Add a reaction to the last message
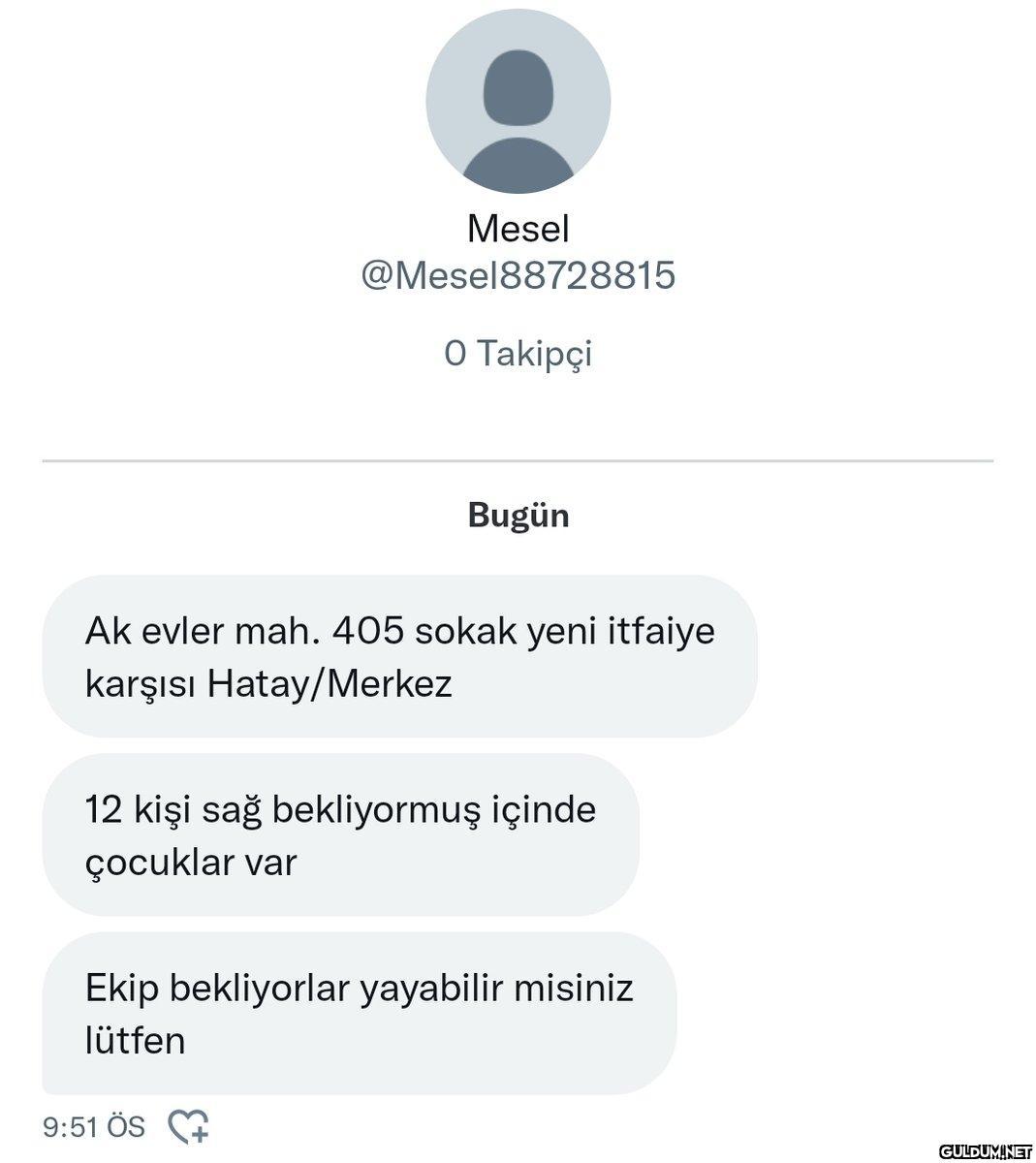Image resolution: width=1036 pixels, height=1163 pixels. pyautogui.click(x=188, y=1126)
